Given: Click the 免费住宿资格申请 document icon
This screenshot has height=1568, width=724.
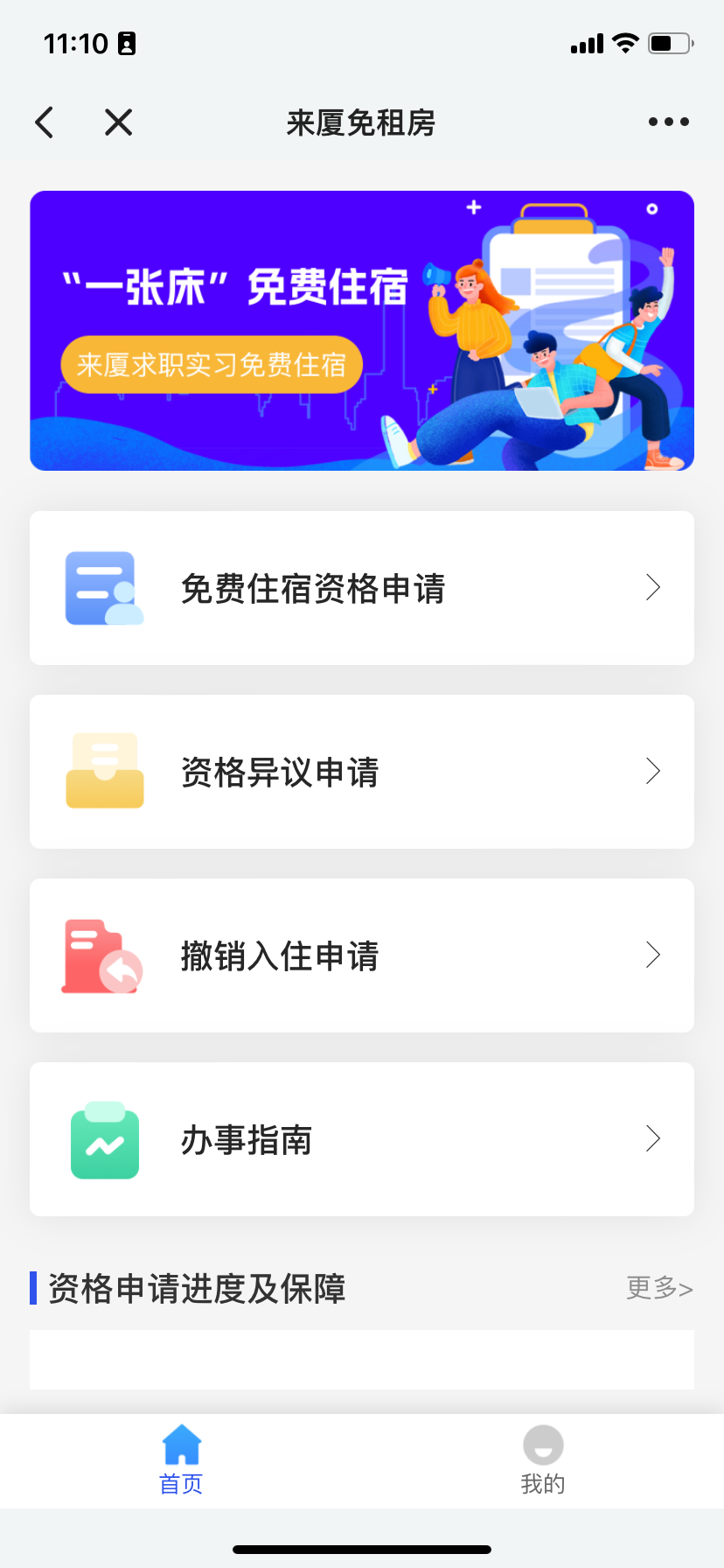Looking at the screenshot, I should (103, 588).
